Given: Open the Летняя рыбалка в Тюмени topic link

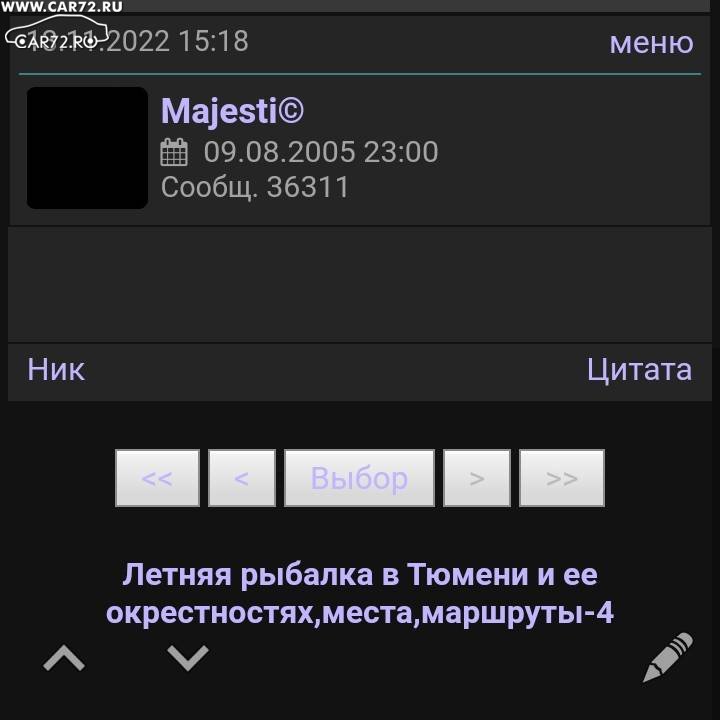Looking at the screenshot, I should pos(360,594).
